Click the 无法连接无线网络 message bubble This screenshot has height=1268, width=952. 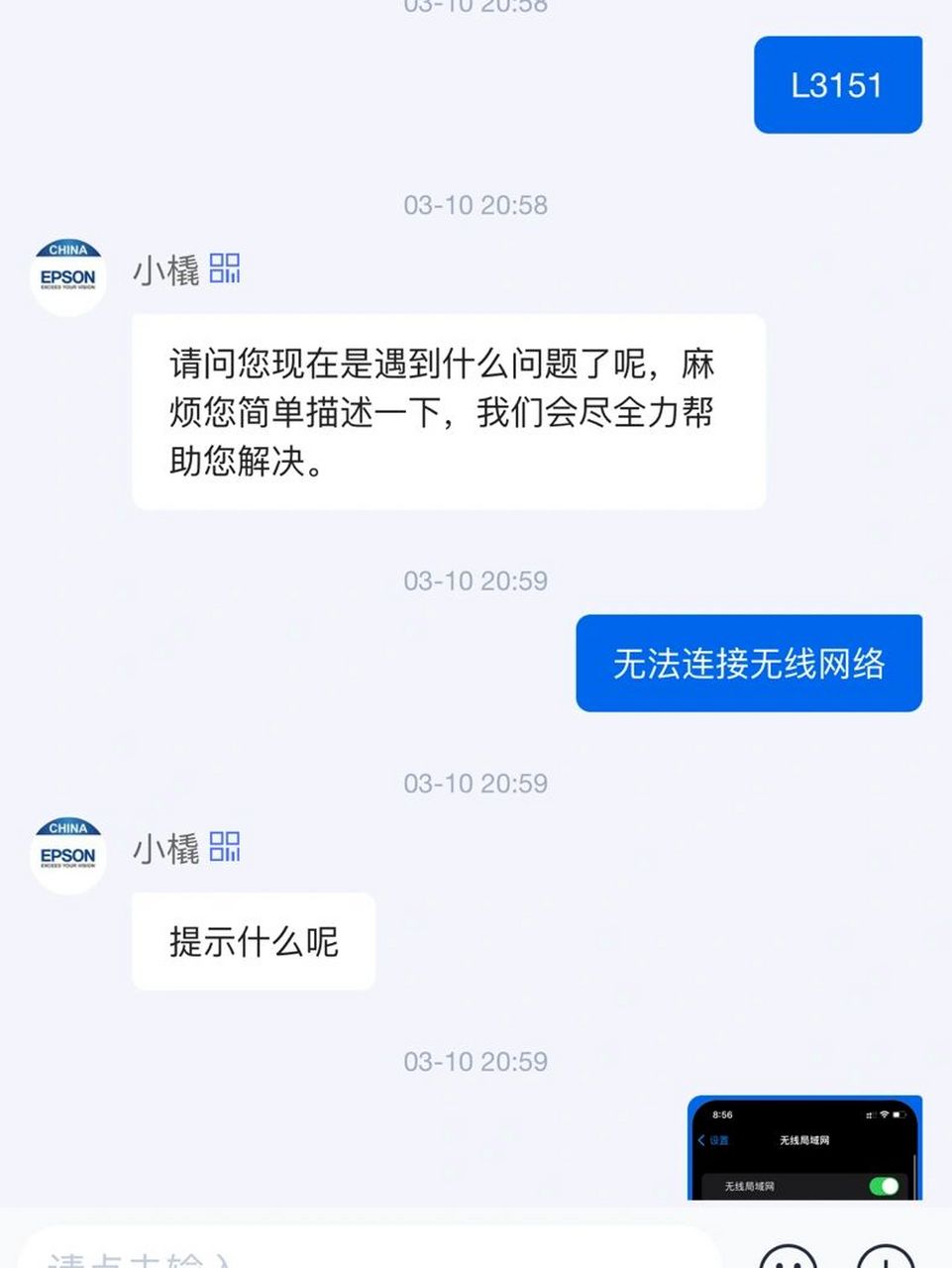(749, 662)
